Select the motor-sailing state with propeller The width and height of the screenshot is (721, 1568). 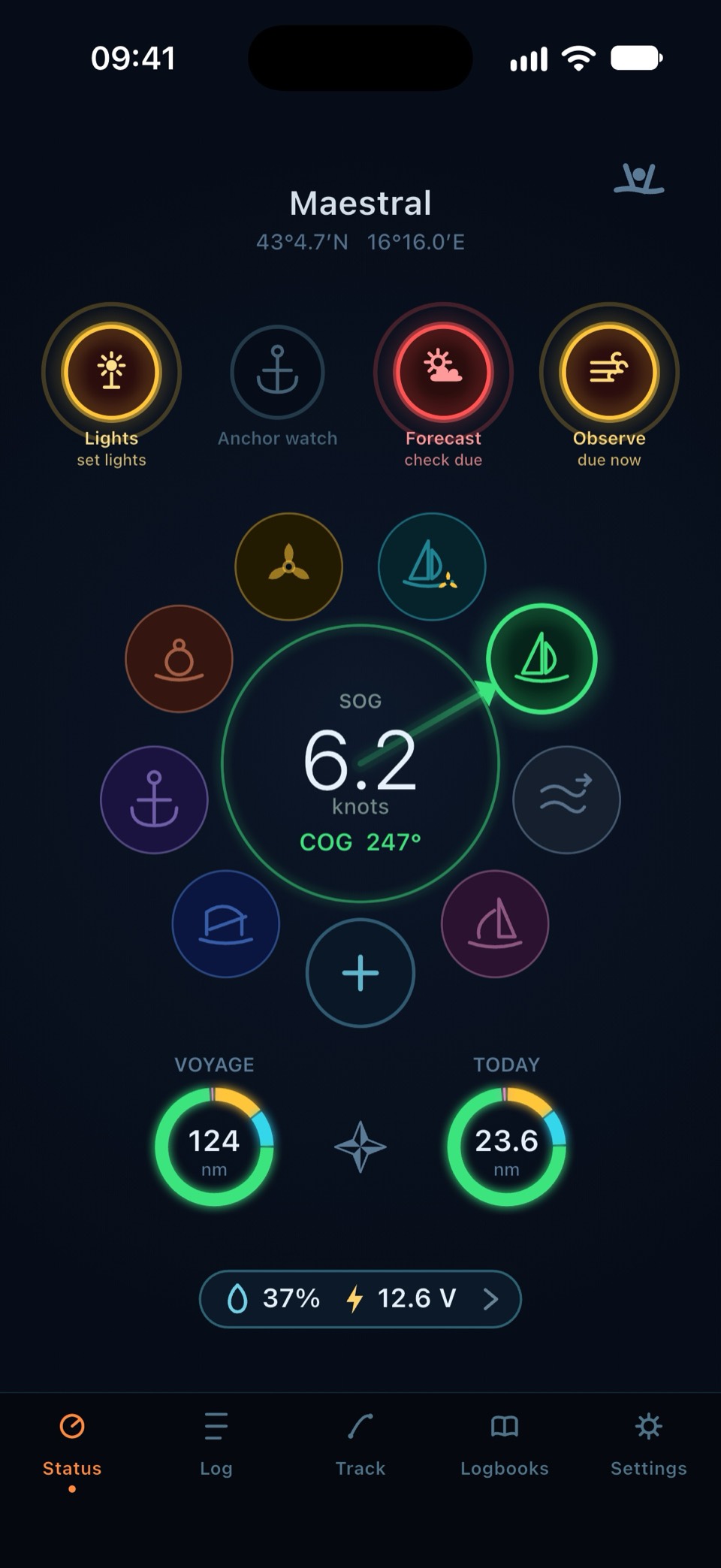pos(432,566)
